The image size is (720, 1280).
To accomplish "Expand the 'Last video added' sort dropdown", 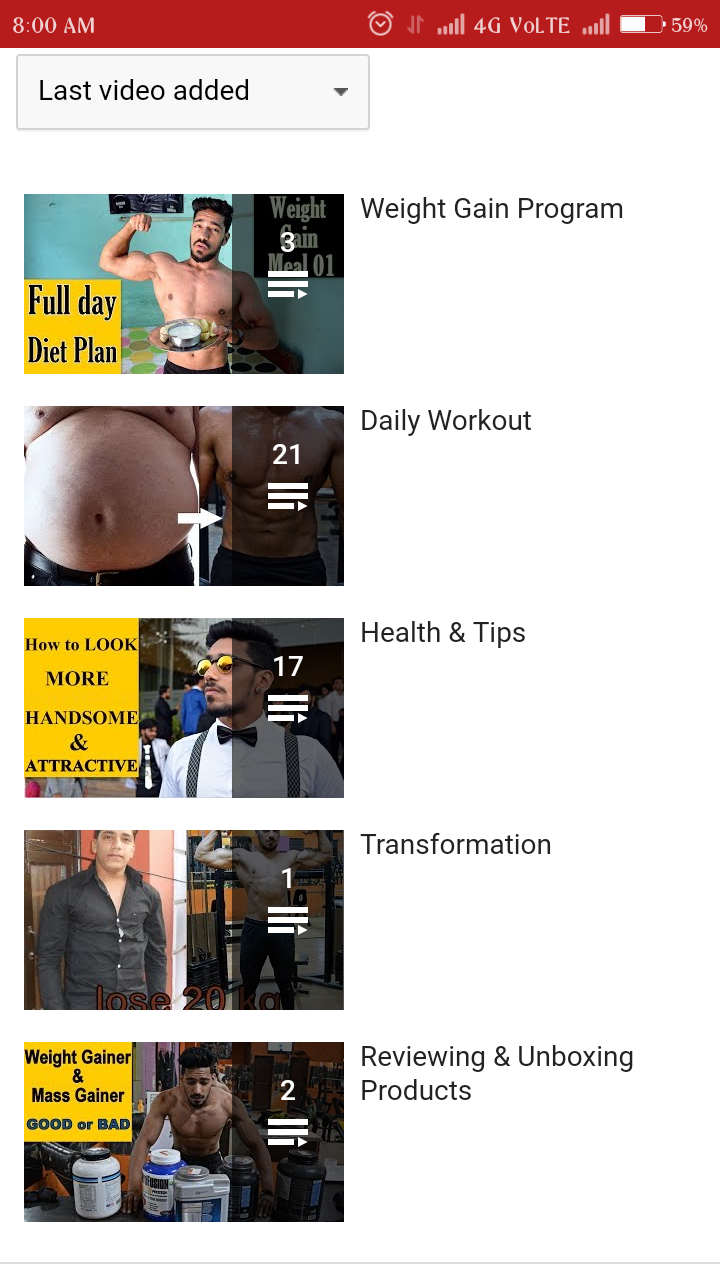I will pos(193,91).
